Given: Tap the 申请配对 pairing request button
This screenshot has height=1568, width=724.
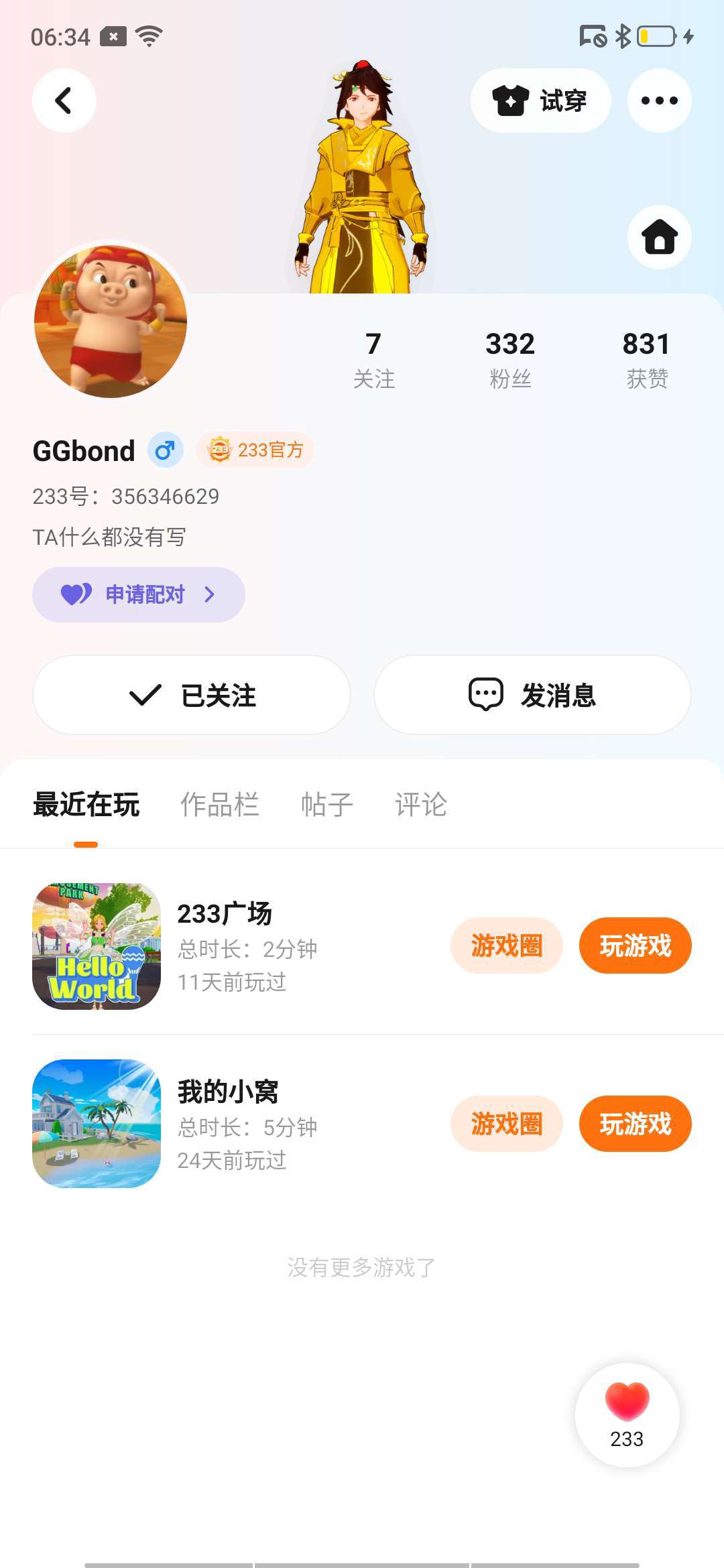Looking at the screenshot, I should [139, 594].
